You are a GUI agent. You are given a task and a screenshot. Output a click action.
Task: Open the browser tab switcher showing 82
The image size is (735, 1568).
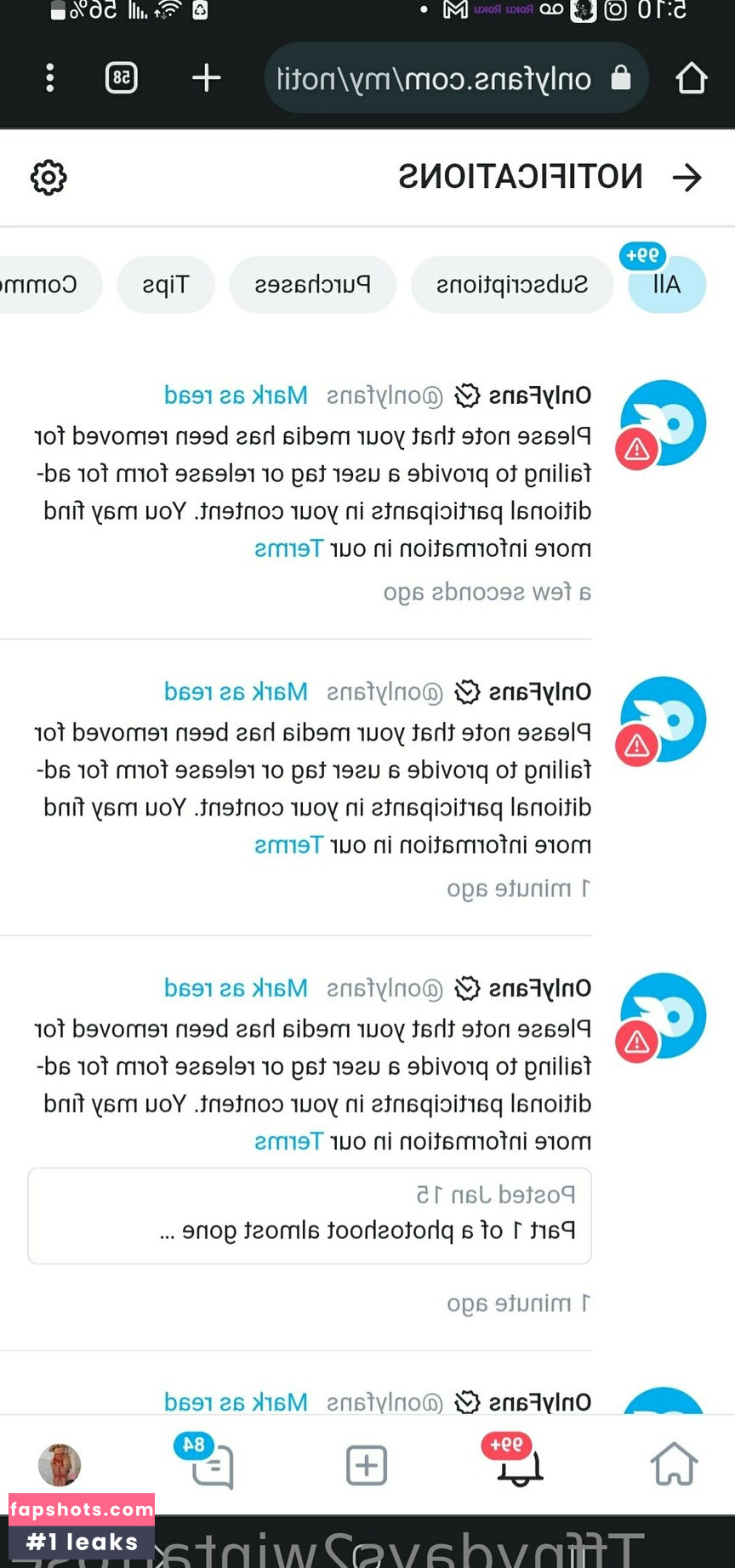(122, 78)
